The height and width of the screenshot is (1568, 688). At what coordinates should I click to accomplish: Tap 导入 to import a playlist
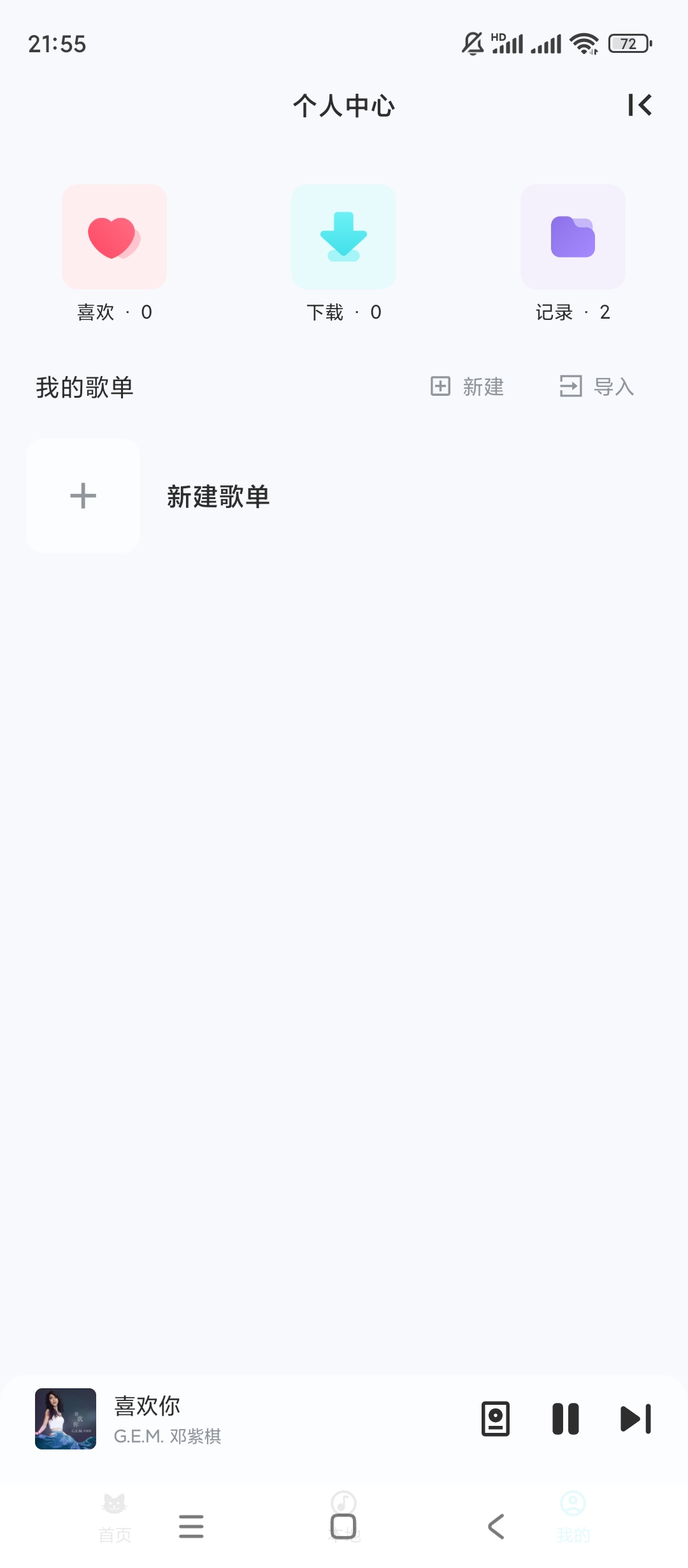(x=597, y=386)
